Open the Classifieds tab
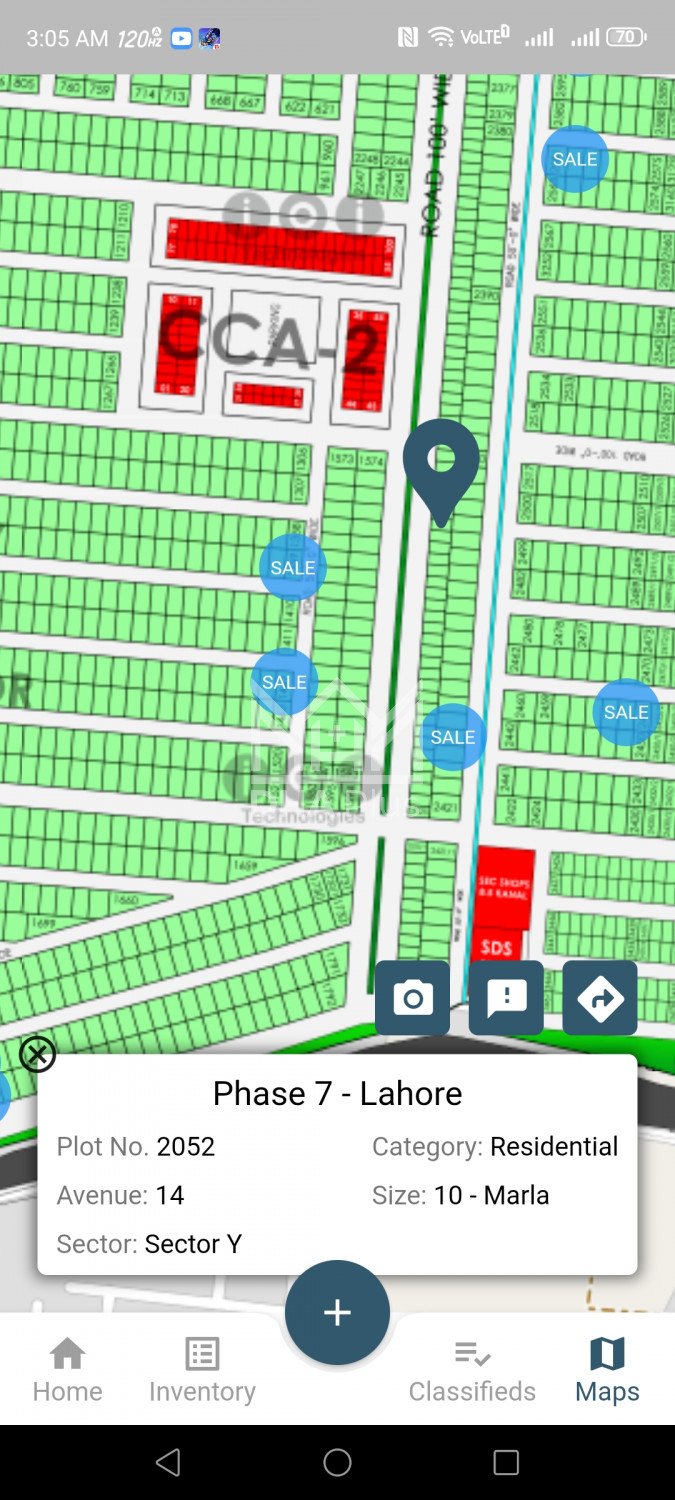The width and height of the screenshot is (675, 1500). click(472, 1371)
